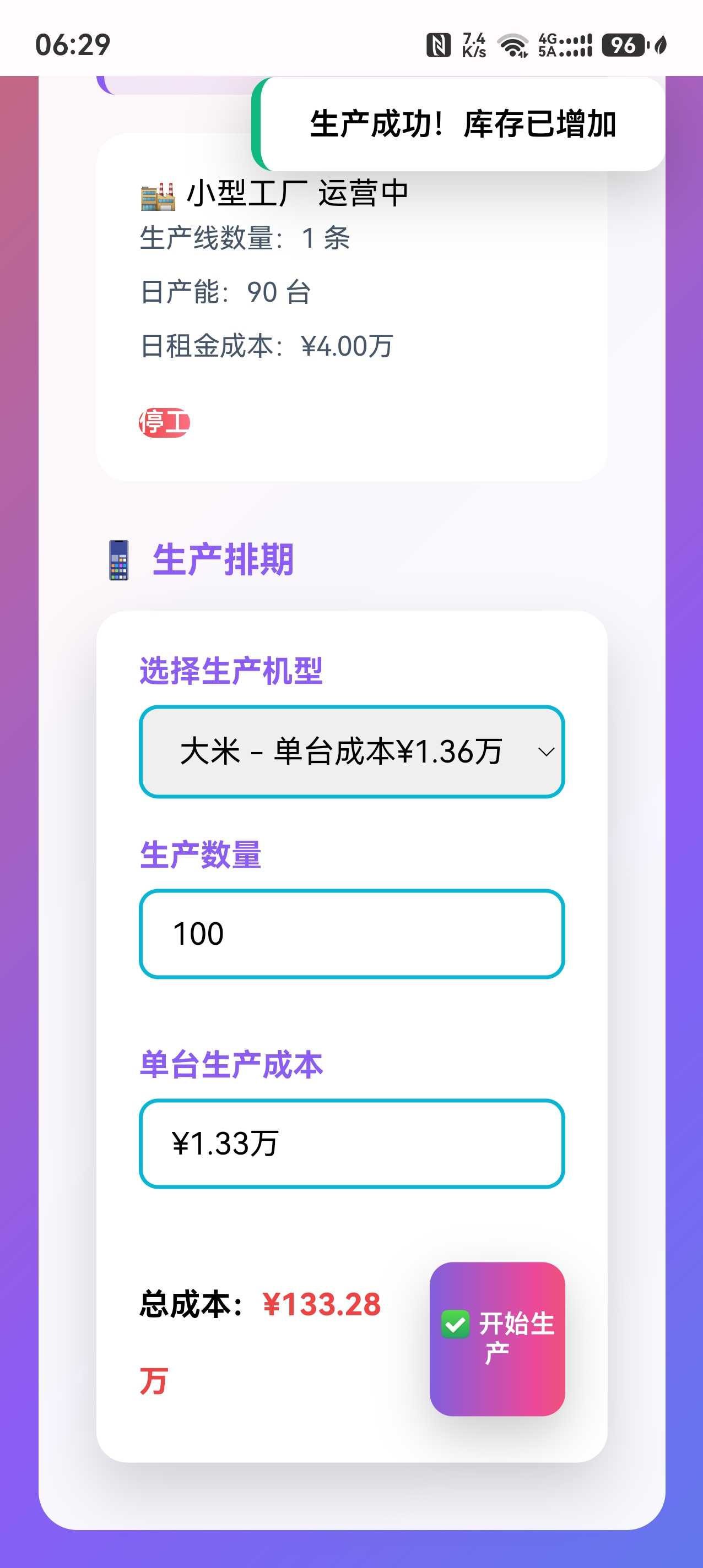Screen dimensions: 703x1568
Task: Start production with 开始生产 button
Action: click(497, 1338)
